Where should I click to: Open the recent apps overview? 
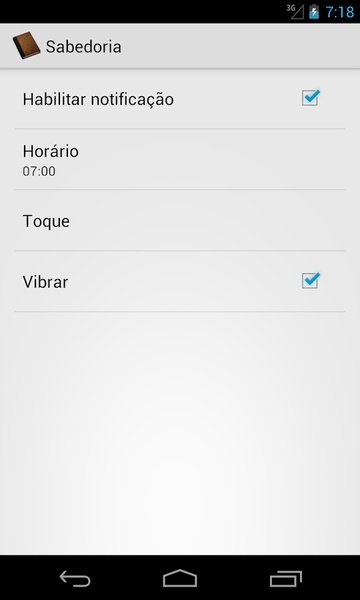pos(285,578)
